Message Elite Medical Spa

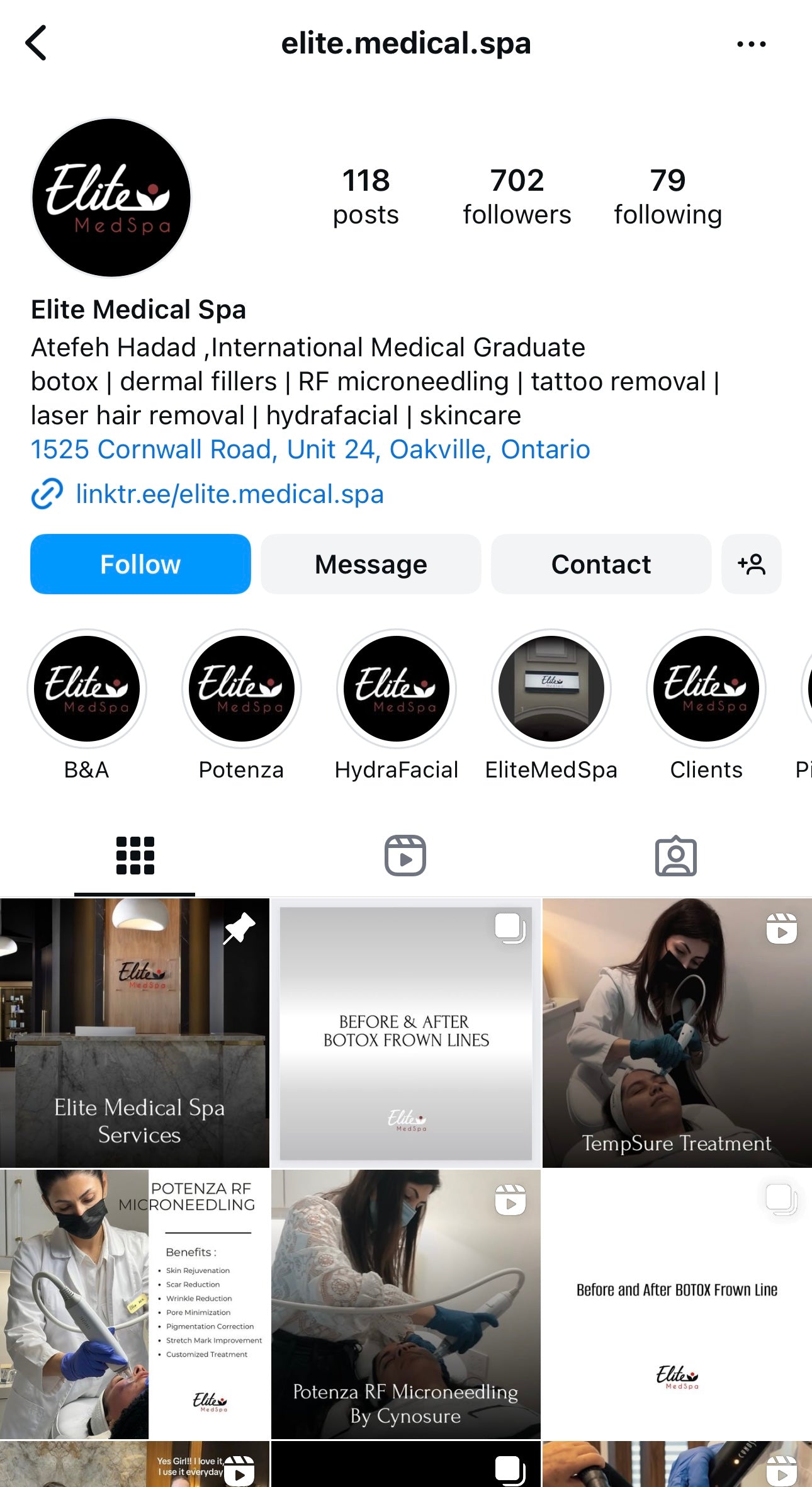(x=371, y=564)
